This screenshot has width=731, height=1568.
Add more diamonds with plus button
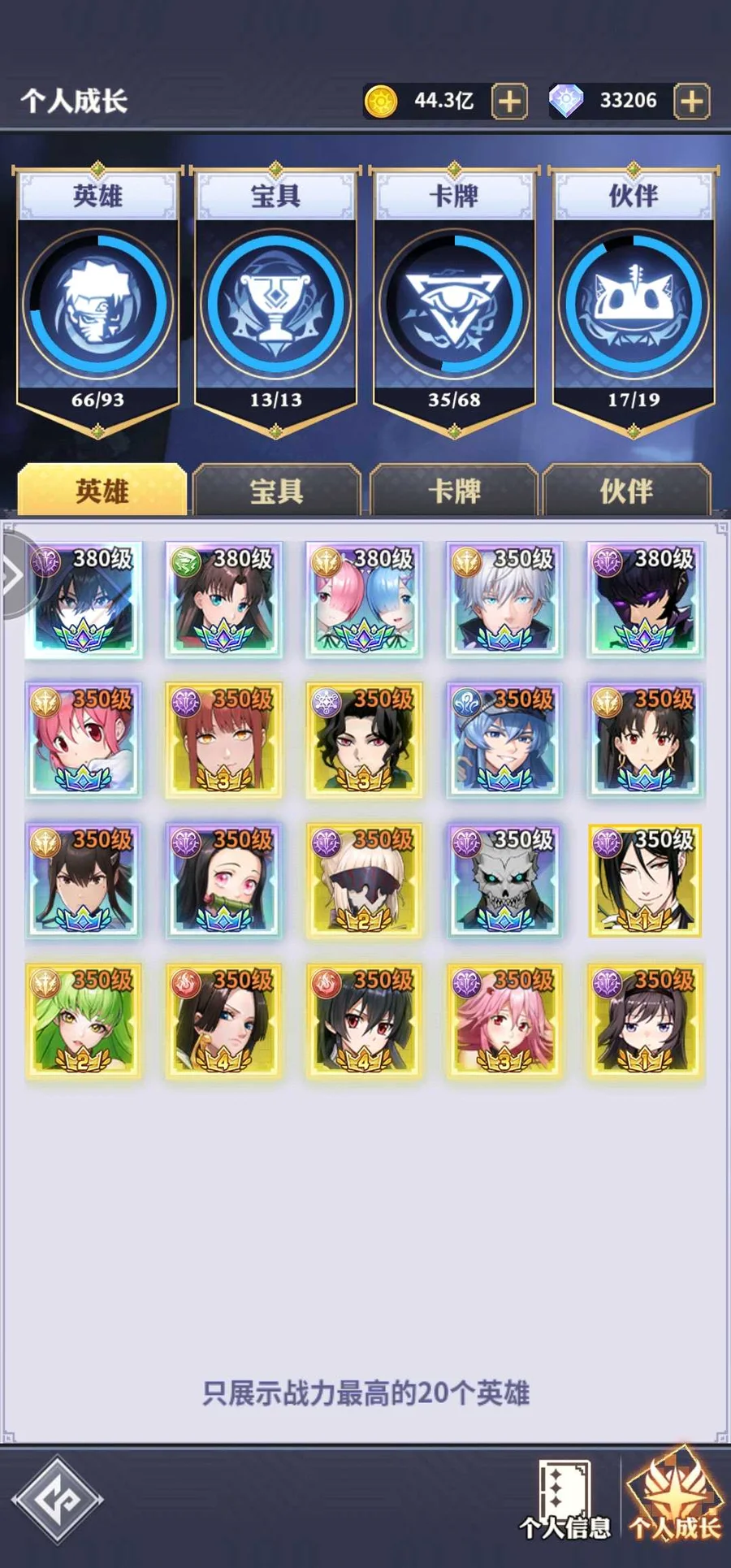(691, 102)
